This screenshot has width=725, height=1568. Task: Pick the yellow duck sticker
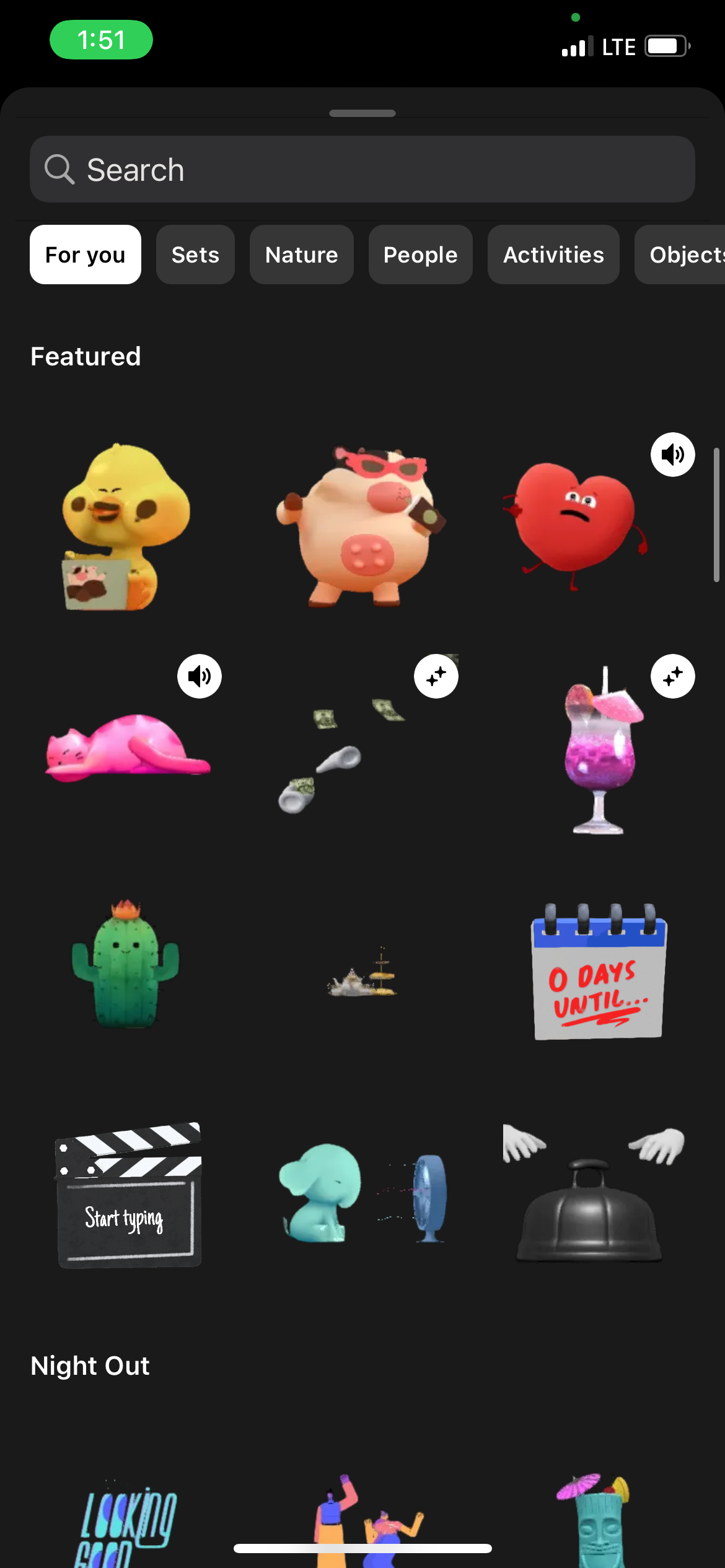(126, 526)
